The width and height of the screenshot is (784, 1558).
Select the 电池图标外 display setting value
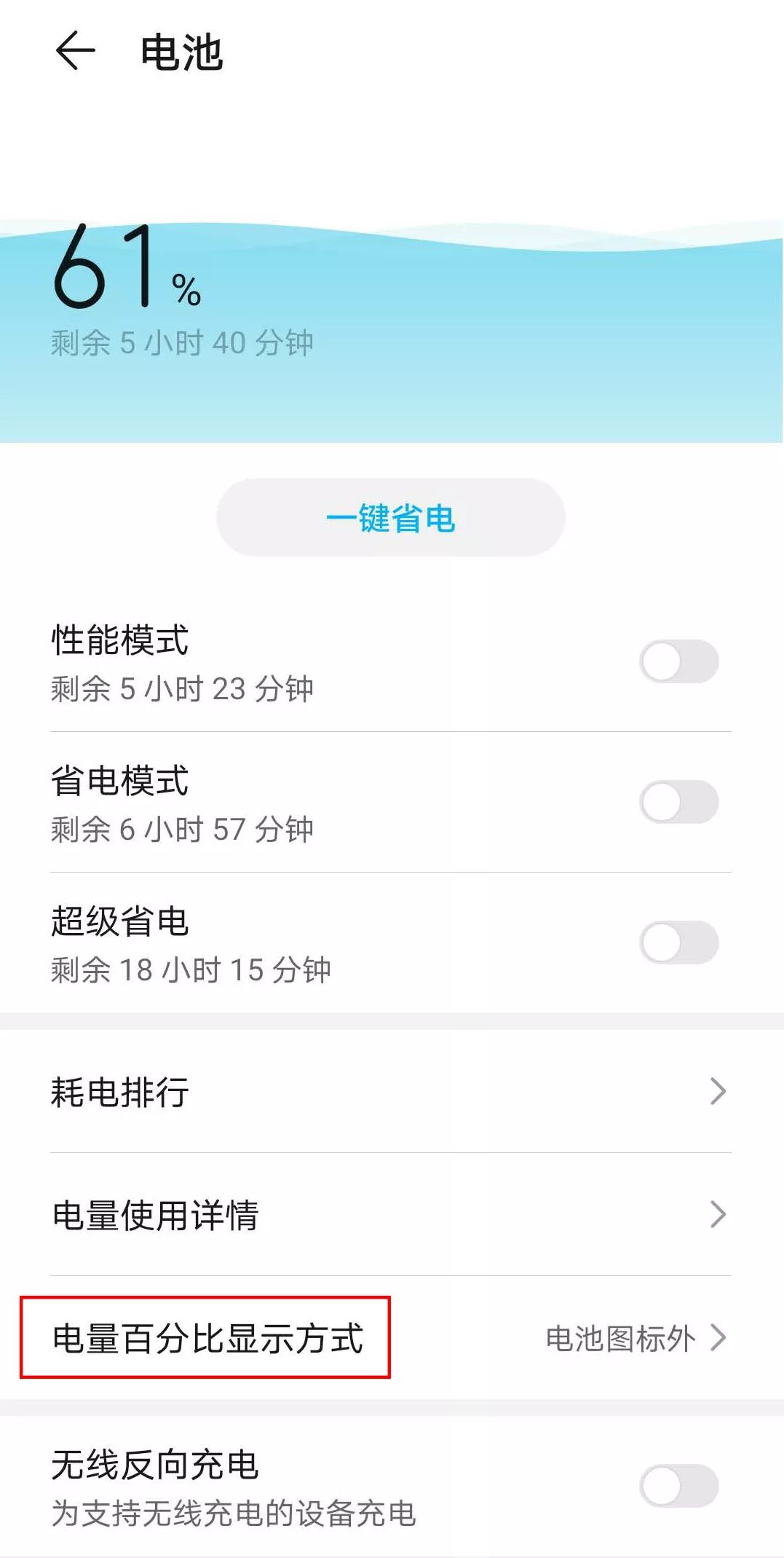click(622, 1337)
